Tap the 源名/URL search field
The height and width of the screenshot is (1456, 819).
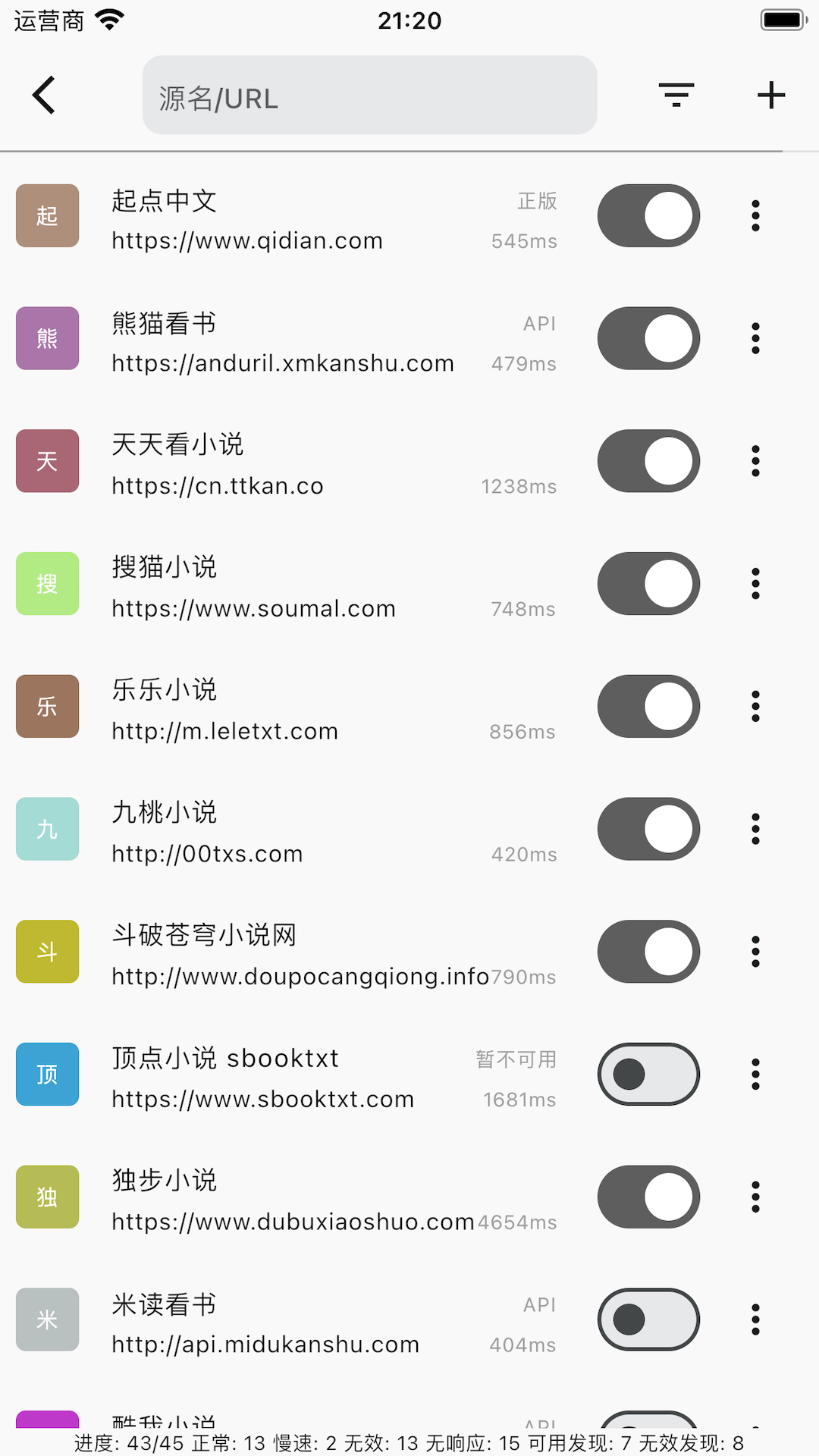(x=369, y=95)
